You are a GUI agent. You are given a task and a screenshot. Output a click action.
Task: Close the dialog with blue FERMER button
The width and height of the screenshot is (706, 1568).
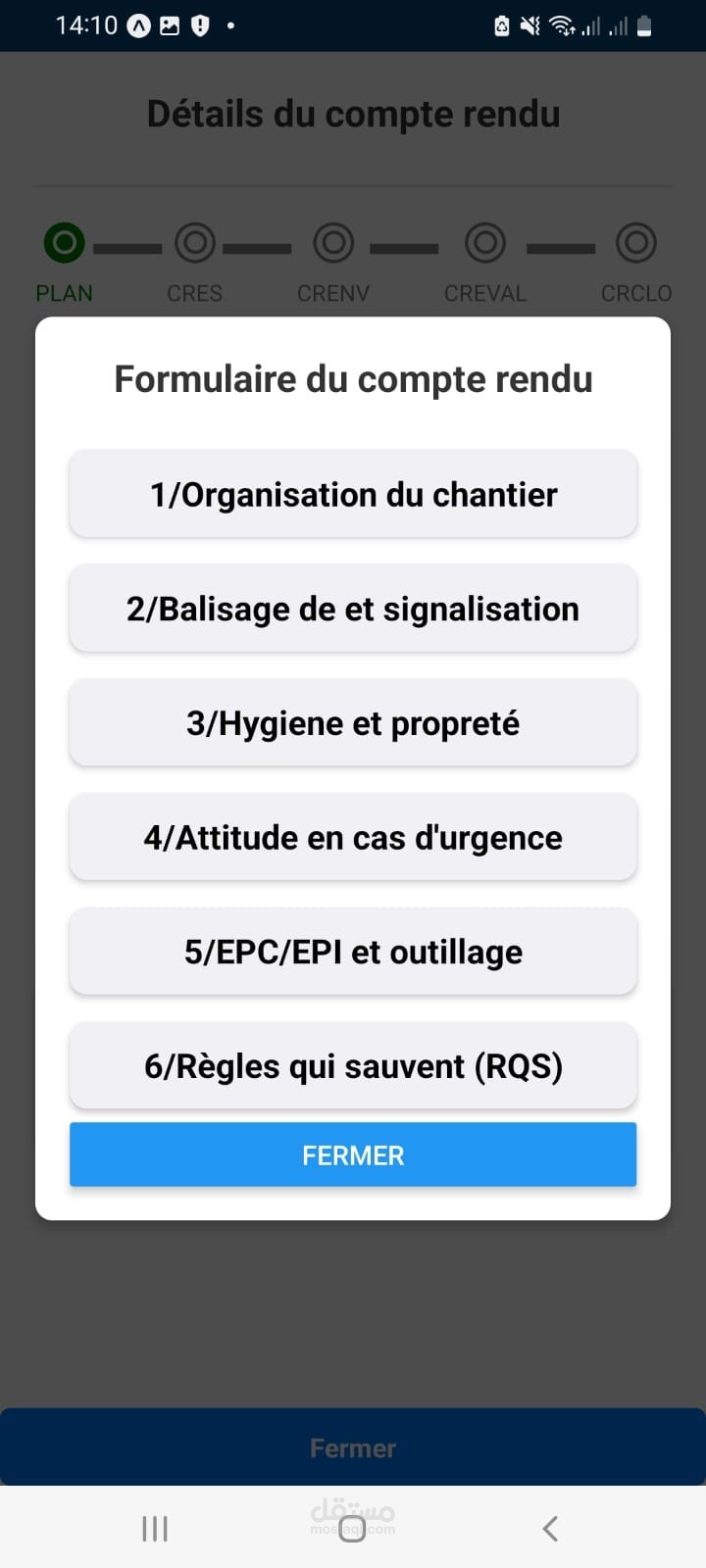(353, 1155)
